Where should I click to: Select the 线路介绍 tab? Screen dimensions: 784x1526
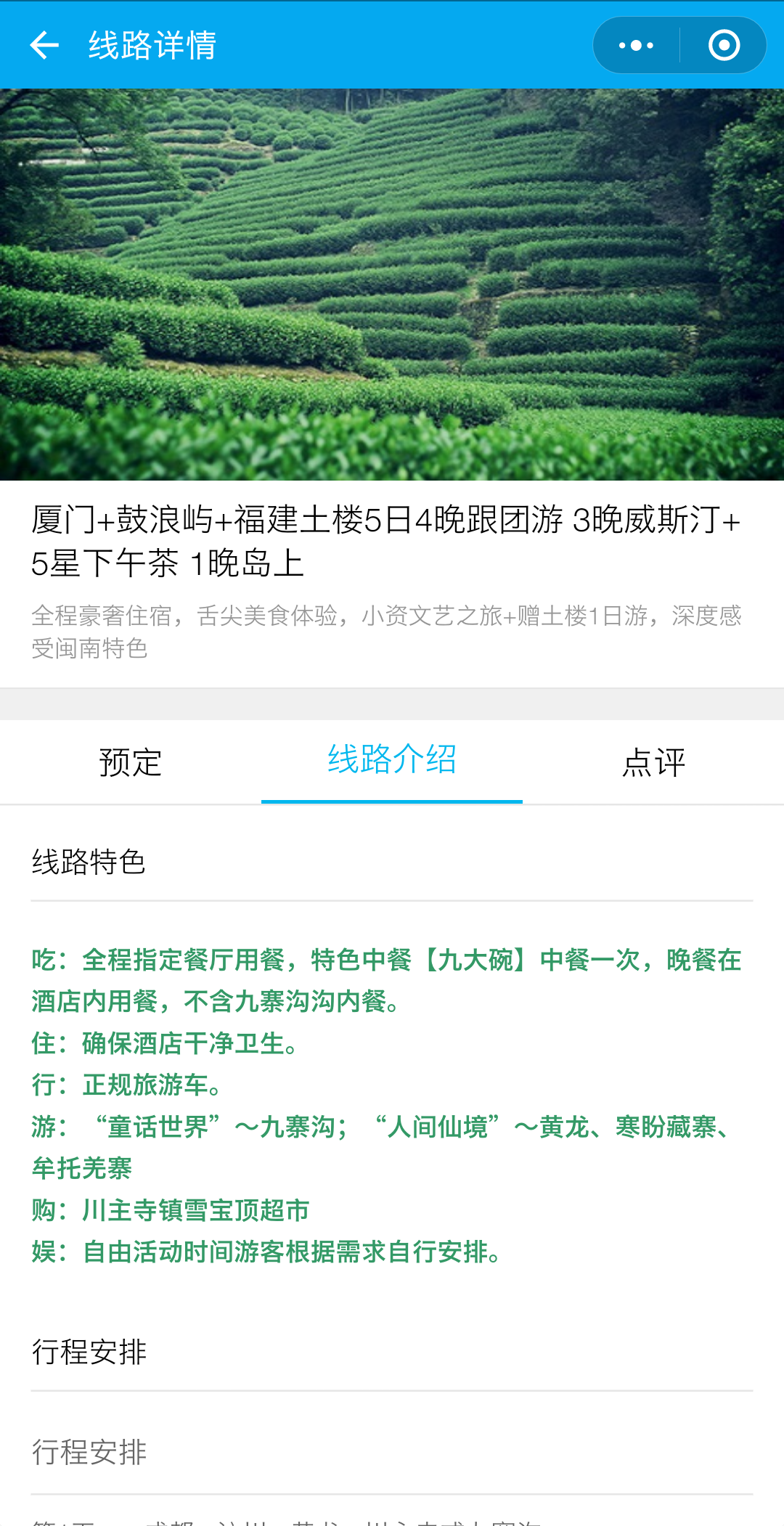(392, 761)
